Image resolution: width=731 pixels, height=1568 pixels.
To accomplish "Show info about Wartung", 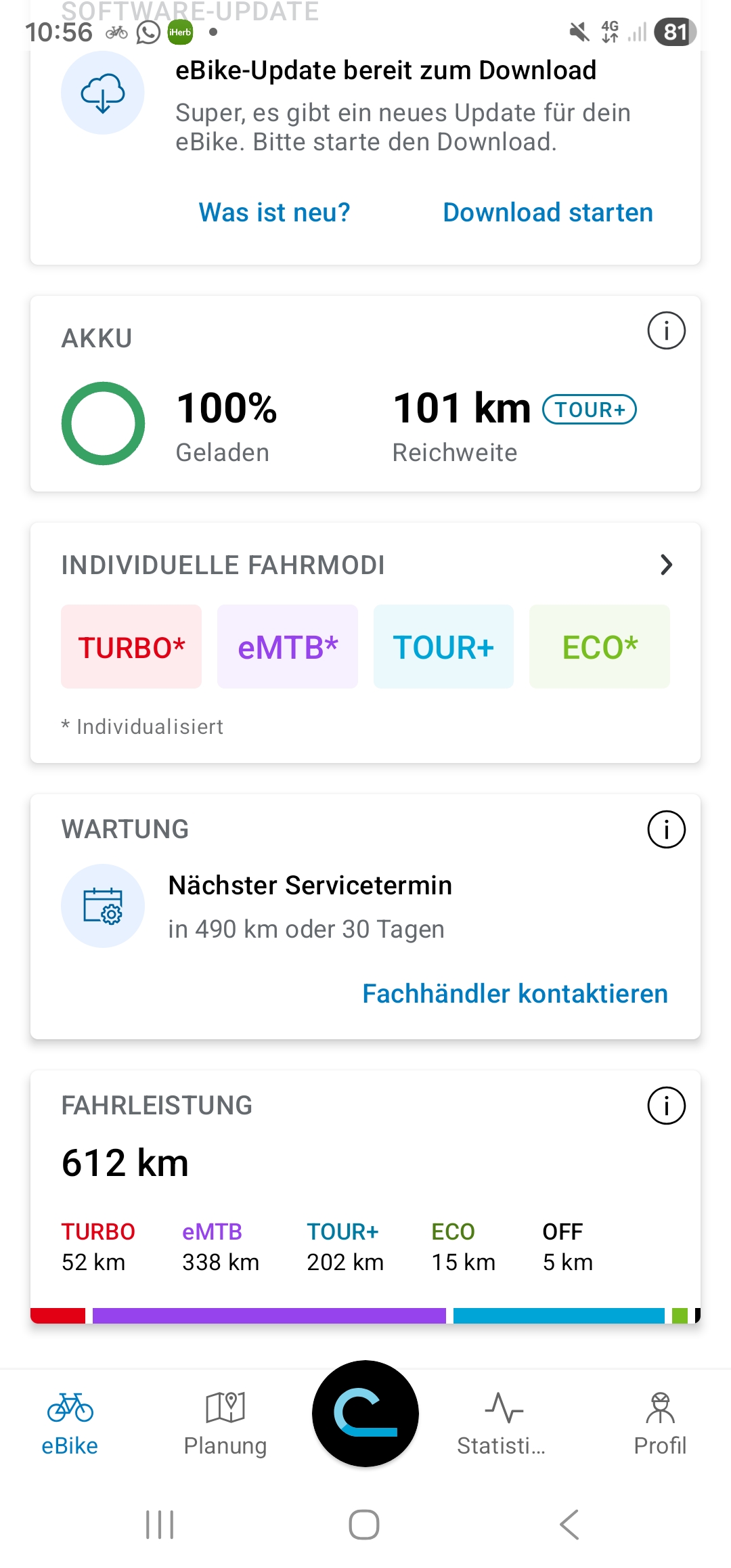I will click(x=666, y=829).
